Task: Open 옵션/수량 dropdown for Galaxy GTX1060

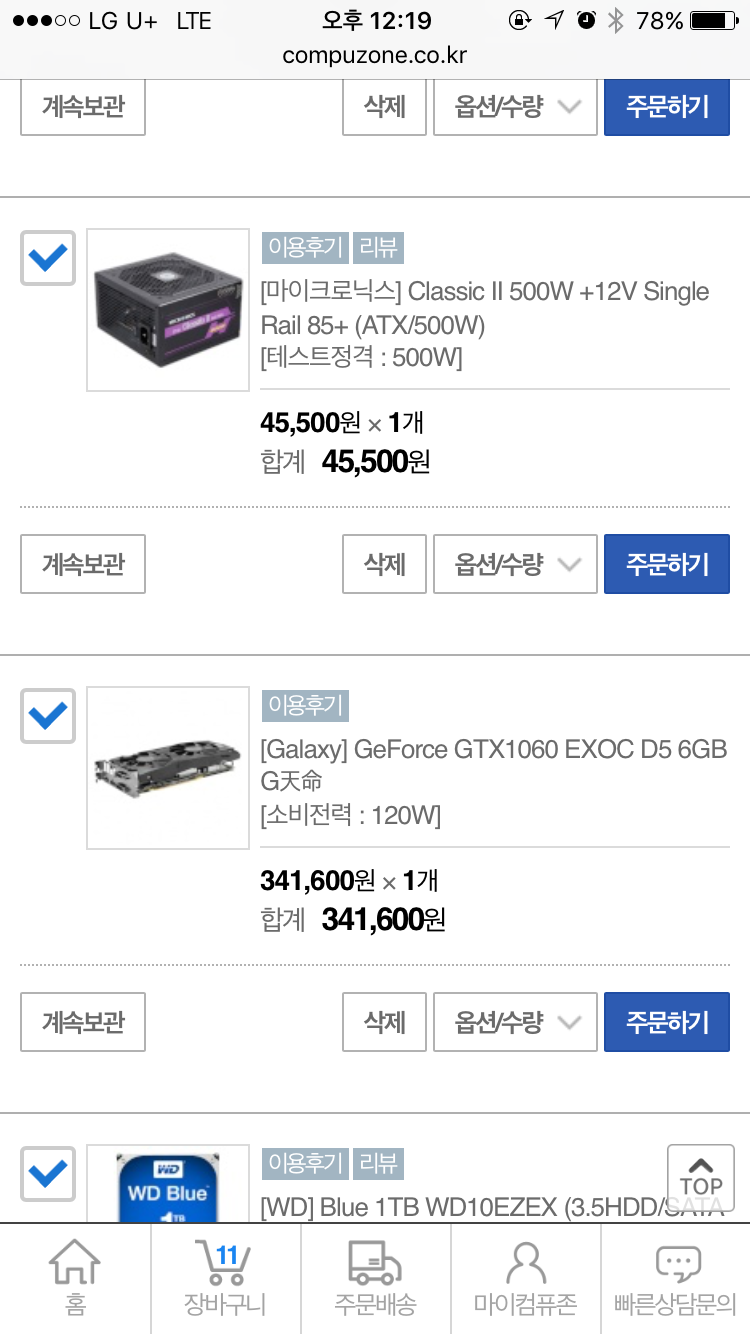Action: point(515,1022)
